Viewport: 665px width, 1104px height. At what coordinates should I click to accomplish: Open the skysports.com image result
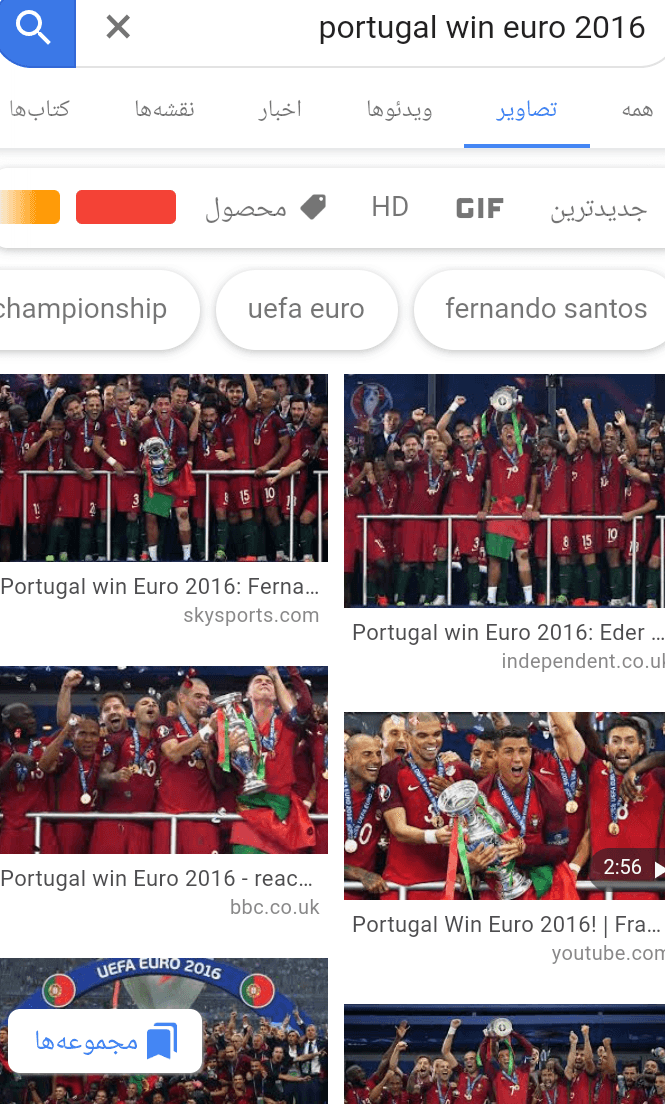(x=163, y=468)
